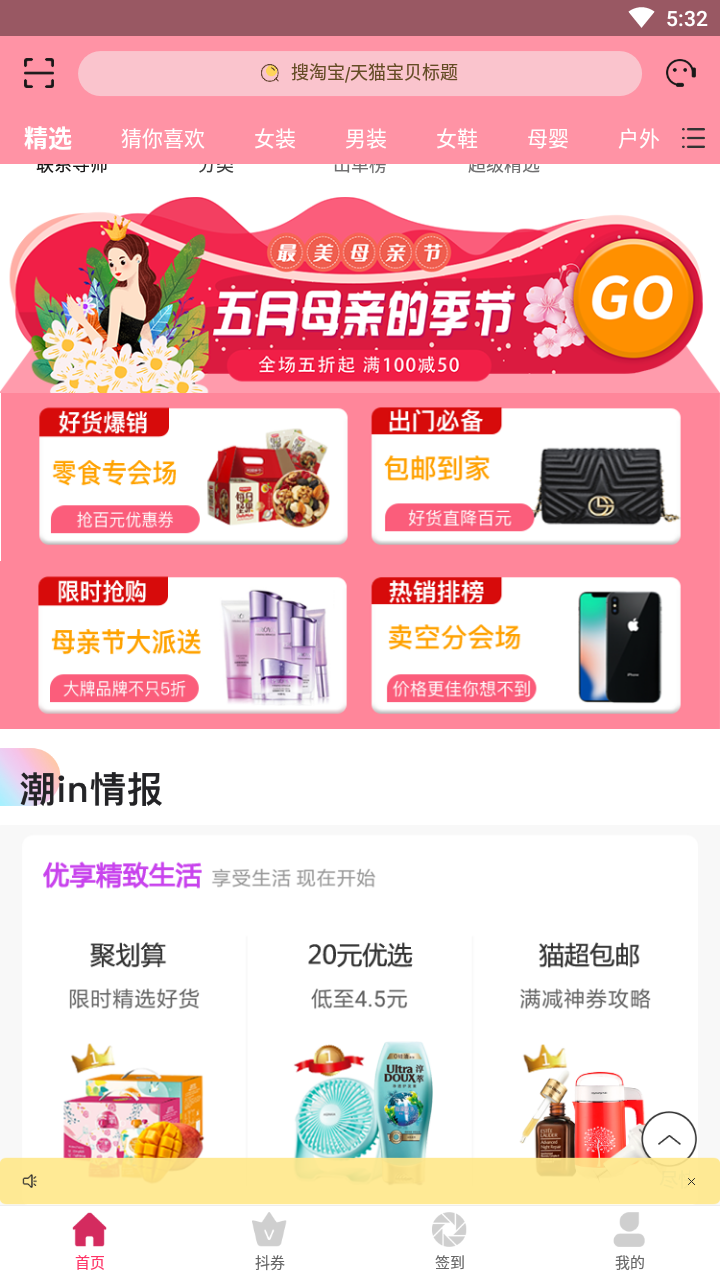
Task: Select the 男装 tab
Action: coord(366,139)
